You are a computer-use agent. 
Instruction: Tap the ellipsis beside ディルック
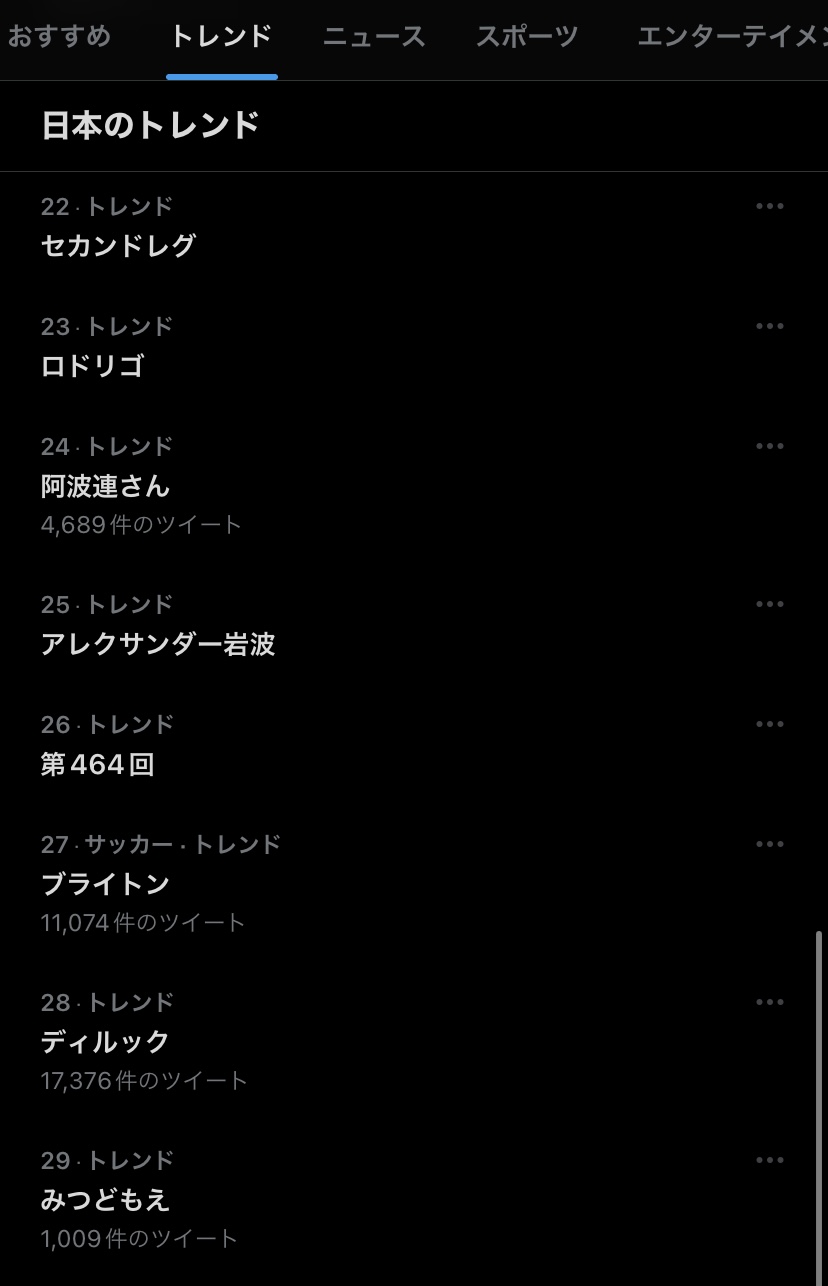point(769,1003)
